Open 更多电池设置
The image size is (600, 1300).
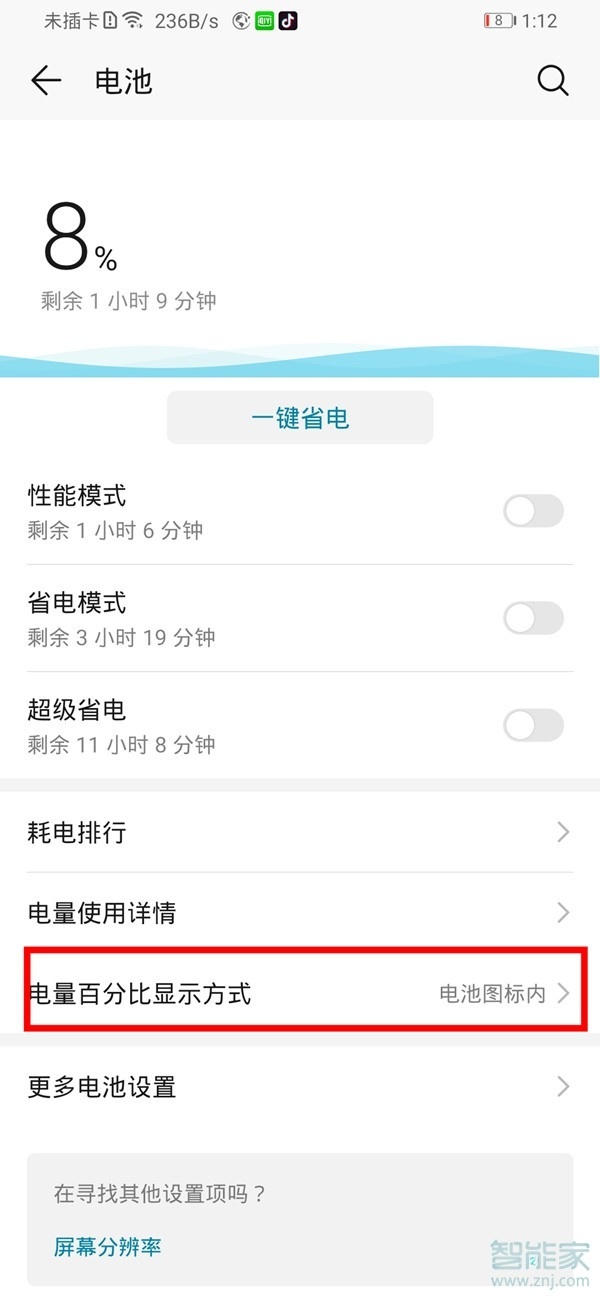(300, 1086)
